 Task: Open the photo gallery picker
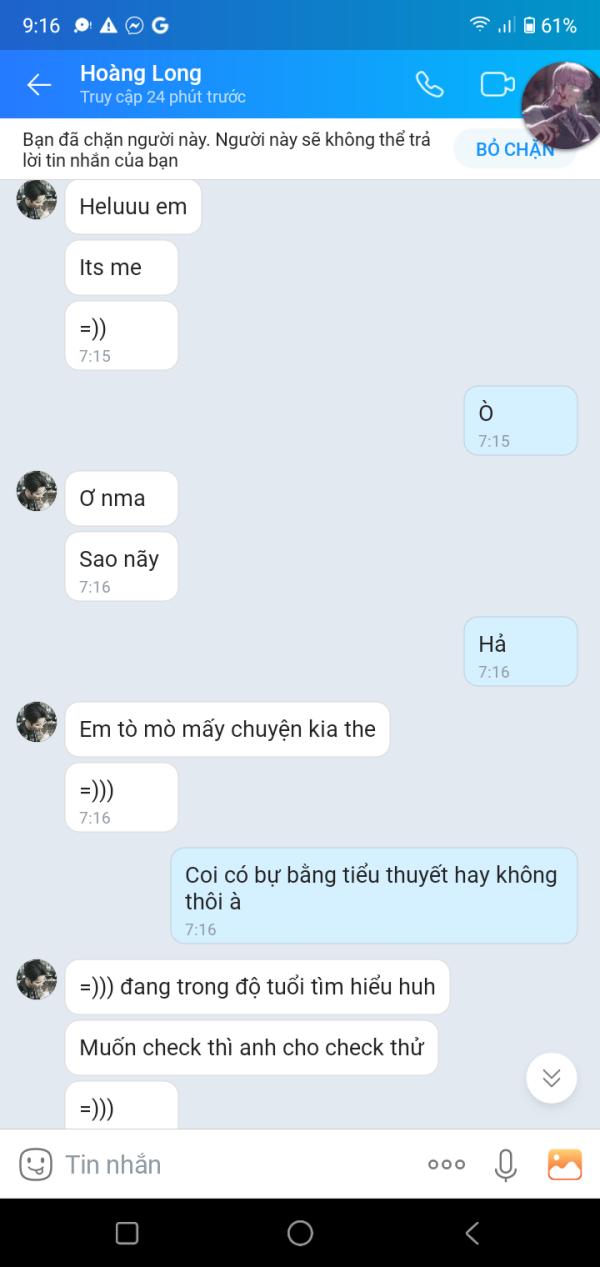click(565, 1164)
